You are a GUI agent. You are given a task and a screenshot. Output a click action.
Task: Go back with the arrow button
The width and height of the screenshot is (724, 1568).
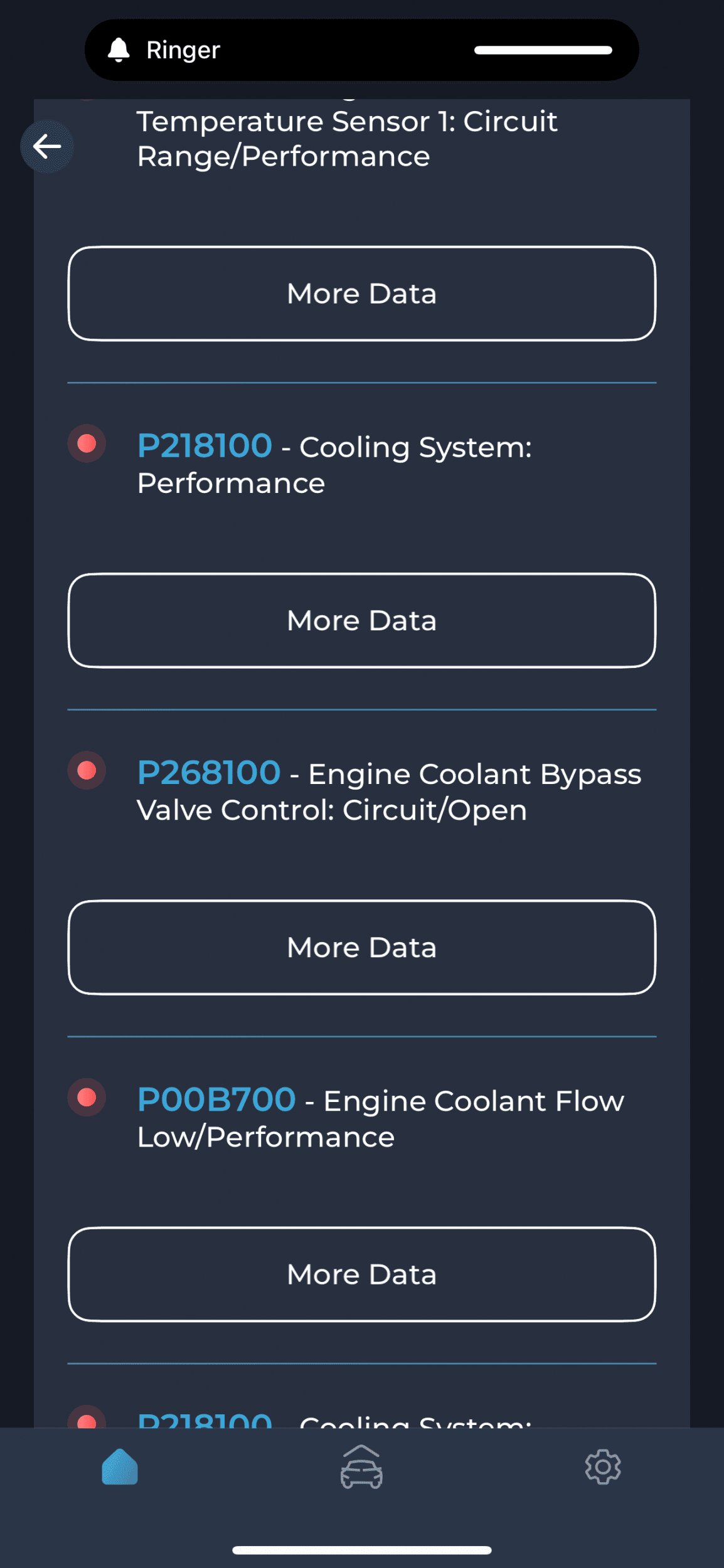tap(47, 147)
